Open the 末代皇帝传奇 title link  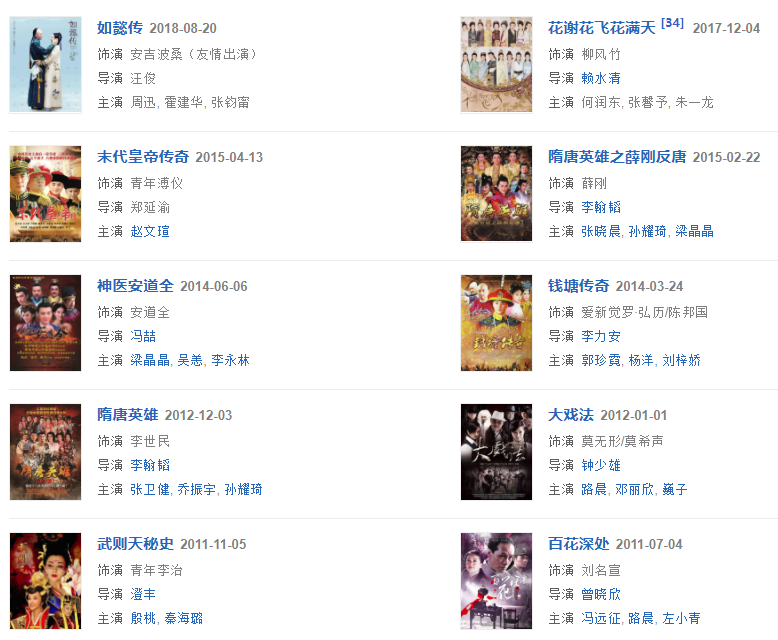[143, 157]
